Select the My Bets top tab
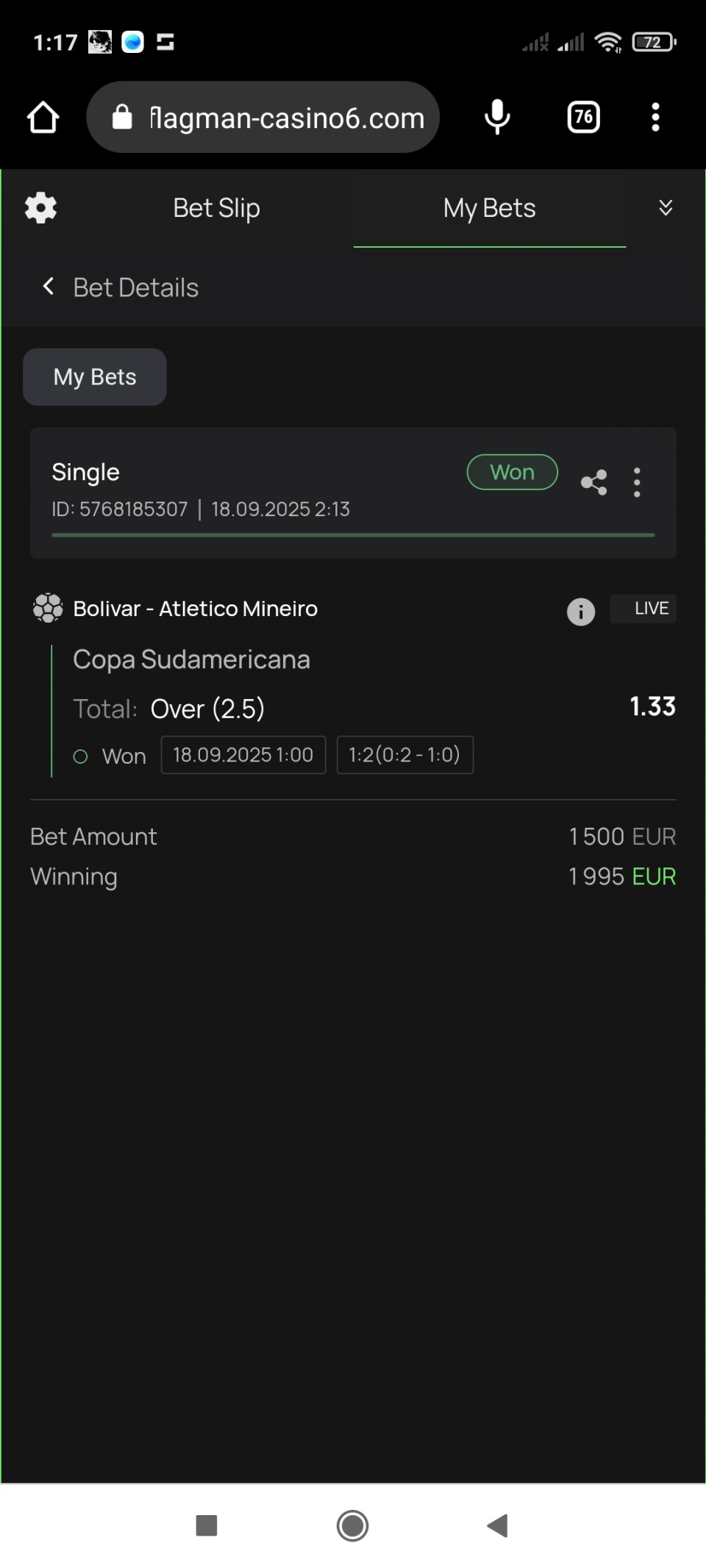Viewport: 706px width, 1568px height. coord(490,208)
